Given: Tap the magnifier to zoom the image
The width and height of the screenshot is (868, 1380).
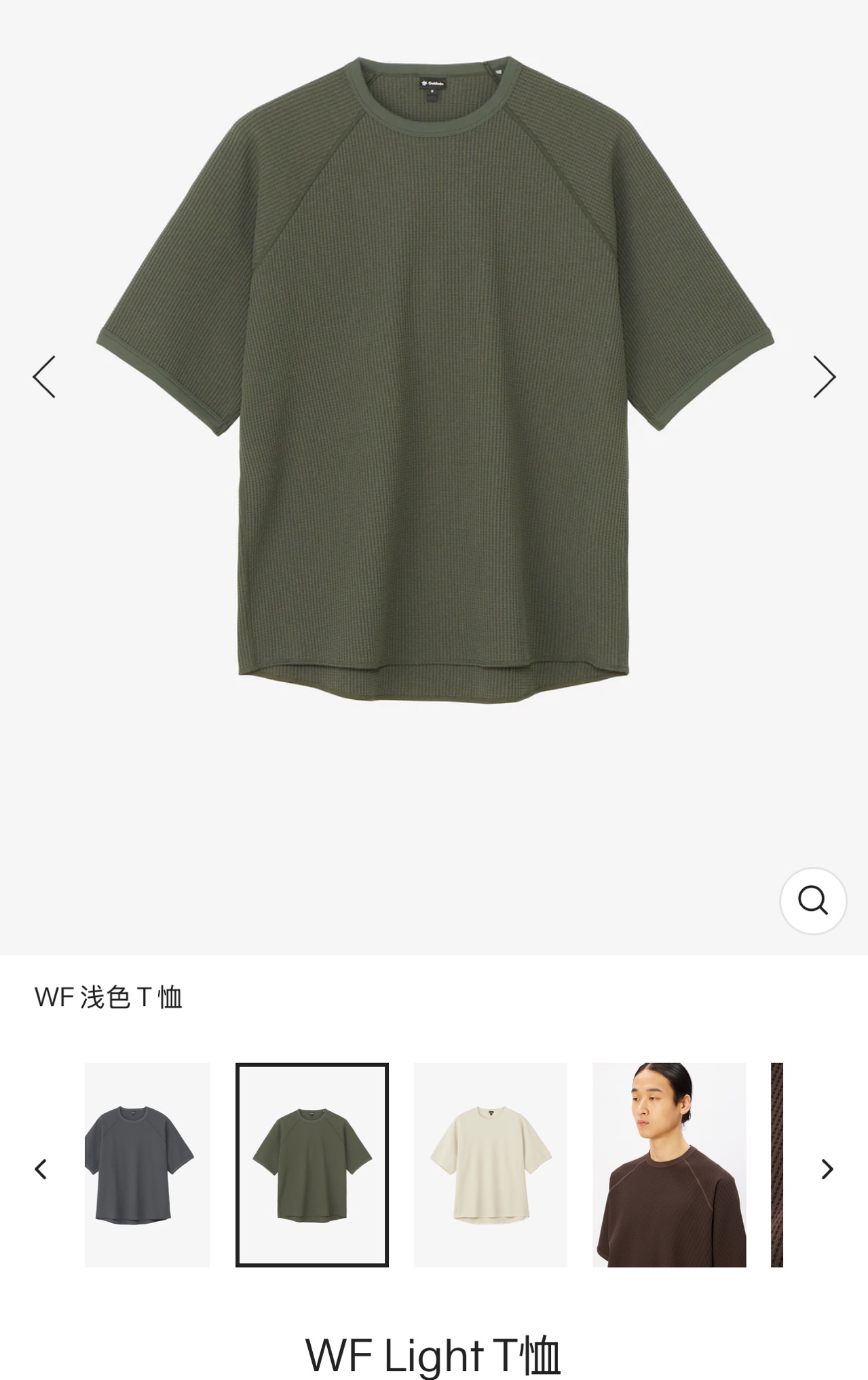Looking at the screenshot, I should click(813, 901).
